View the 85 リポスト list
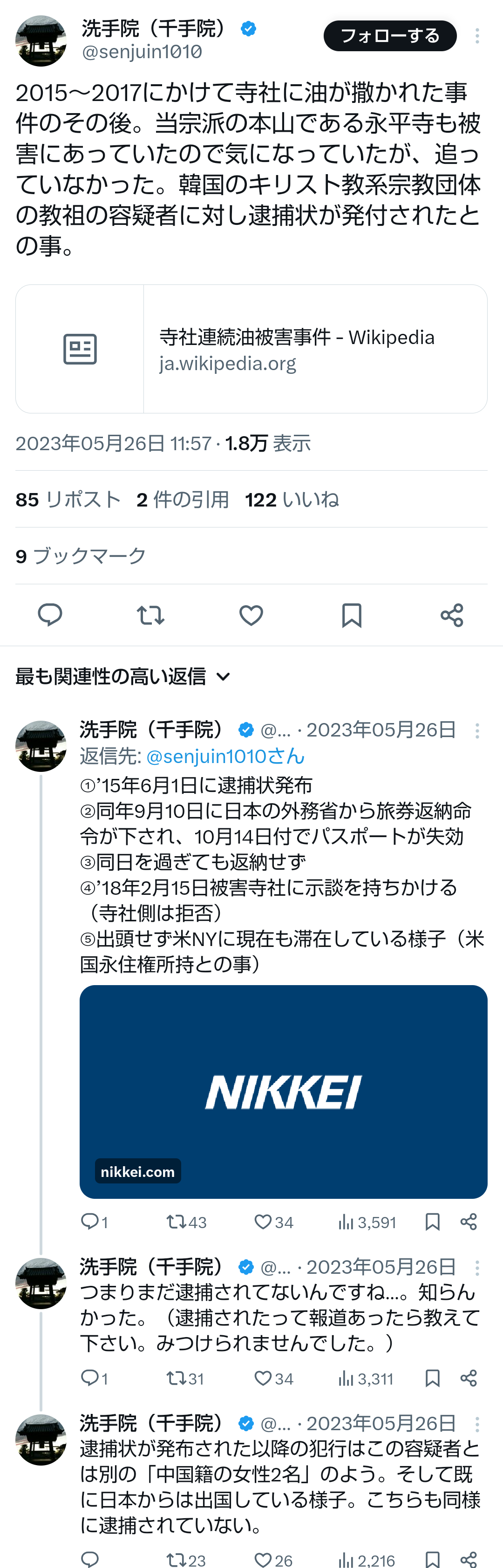The image size is (503, 1568). 68,500
